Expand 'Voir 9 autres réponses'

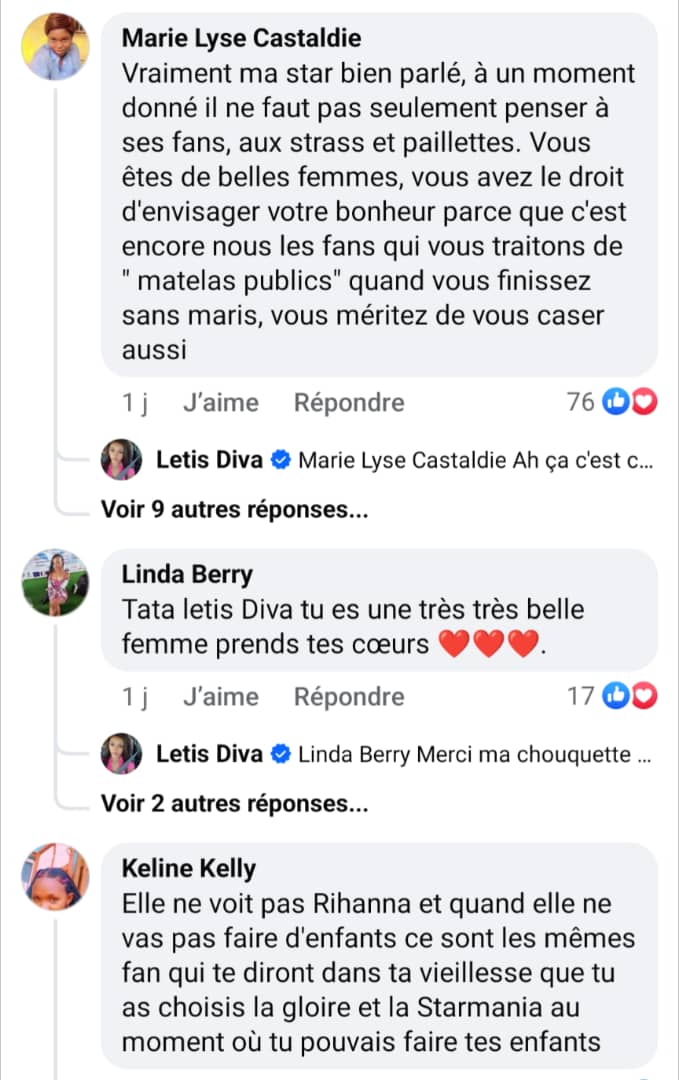(x=235, y=510)
